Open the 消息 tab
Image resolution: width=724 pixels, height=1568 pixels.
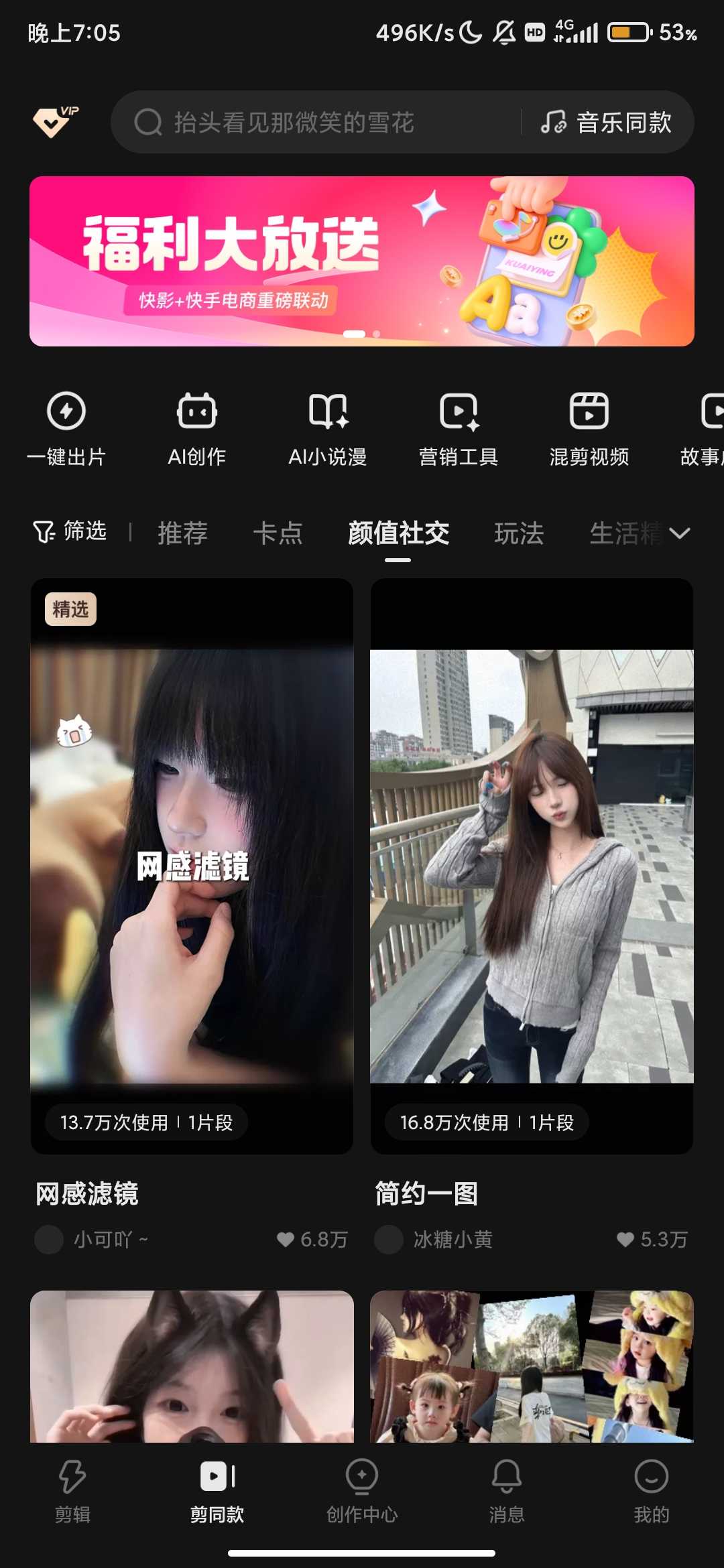507,1489
